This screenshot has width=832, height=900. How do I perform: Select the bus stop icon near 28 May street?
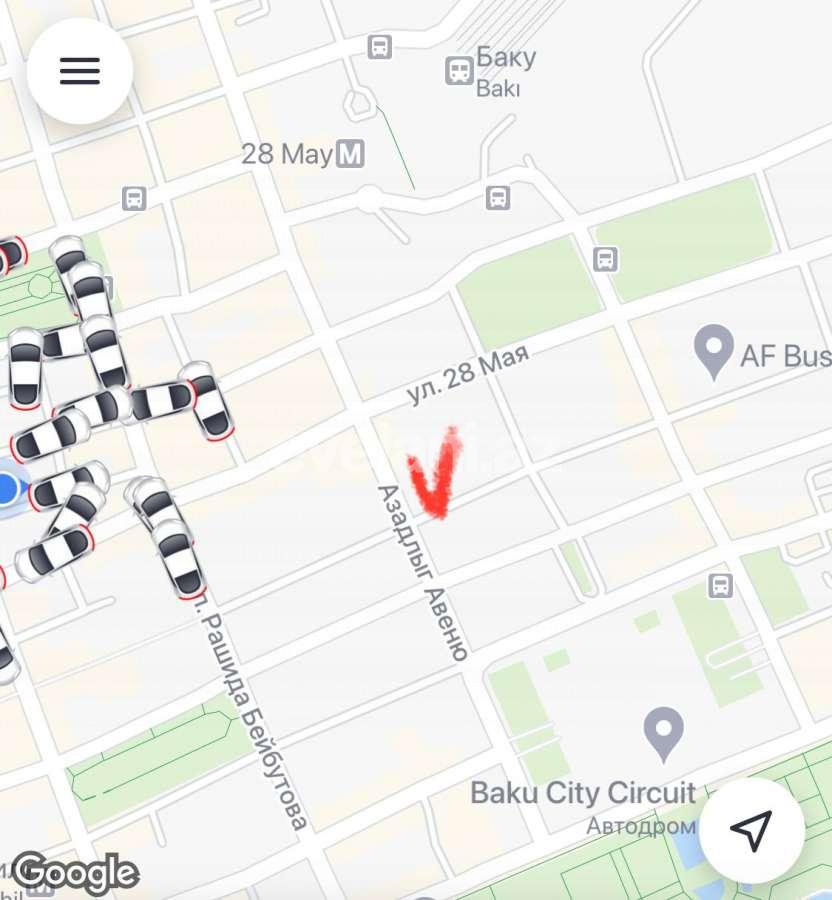coord(608,258)
